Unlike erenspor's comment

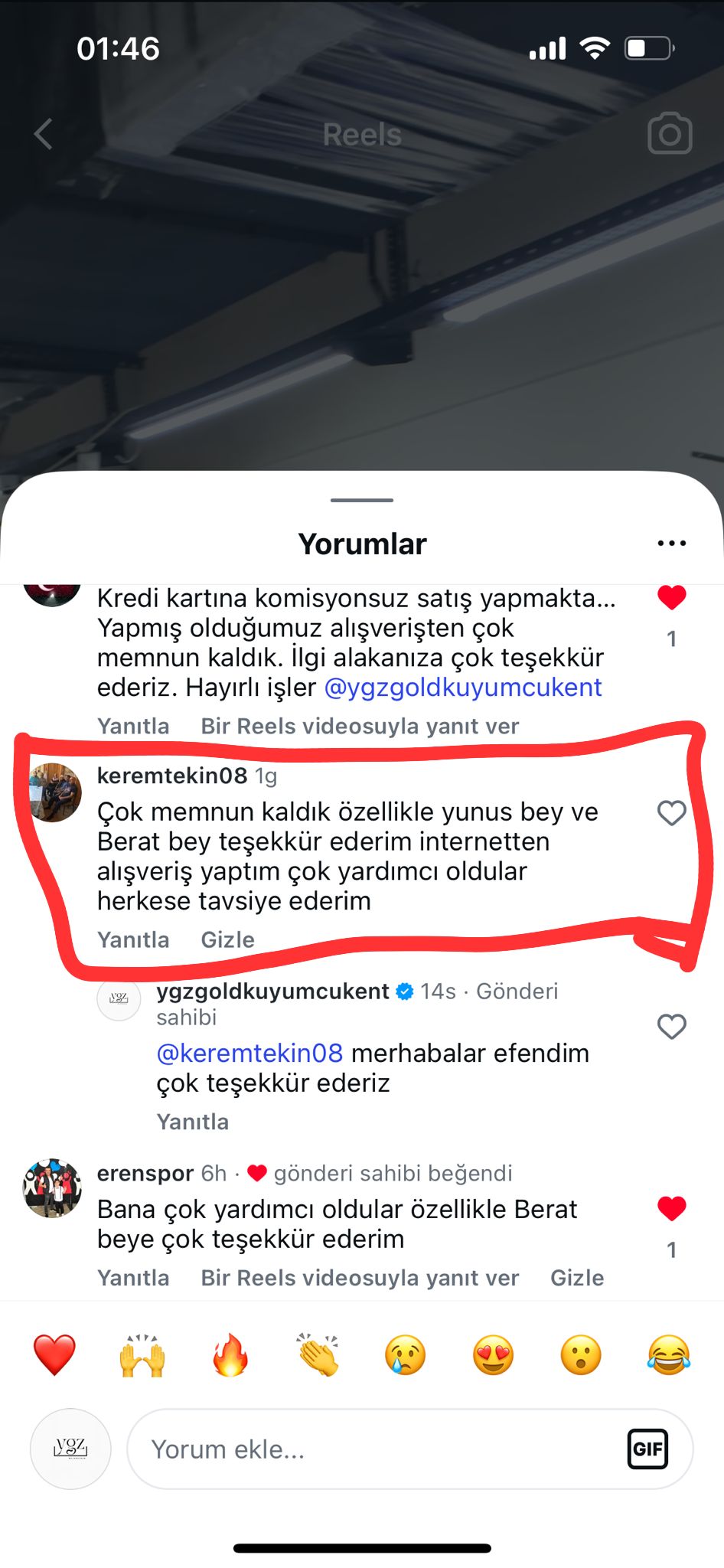coord(671,1209)
